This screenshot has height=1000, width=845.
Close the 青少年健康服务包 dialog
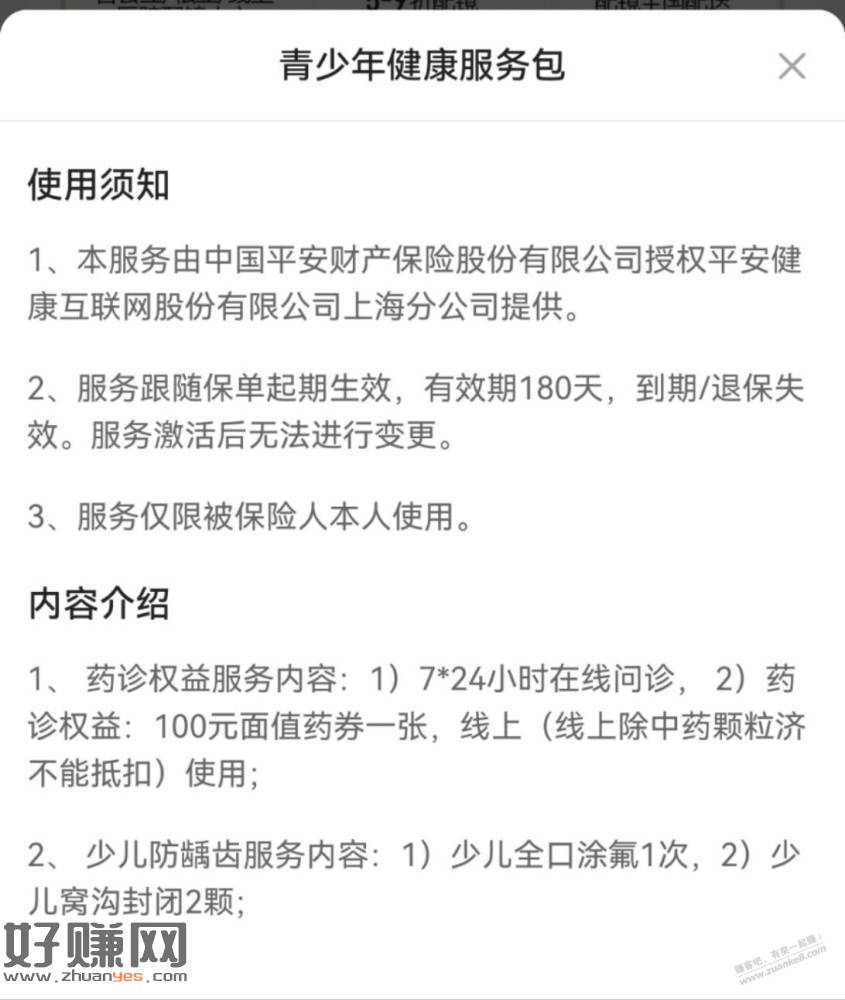click(x=791, y=67)
